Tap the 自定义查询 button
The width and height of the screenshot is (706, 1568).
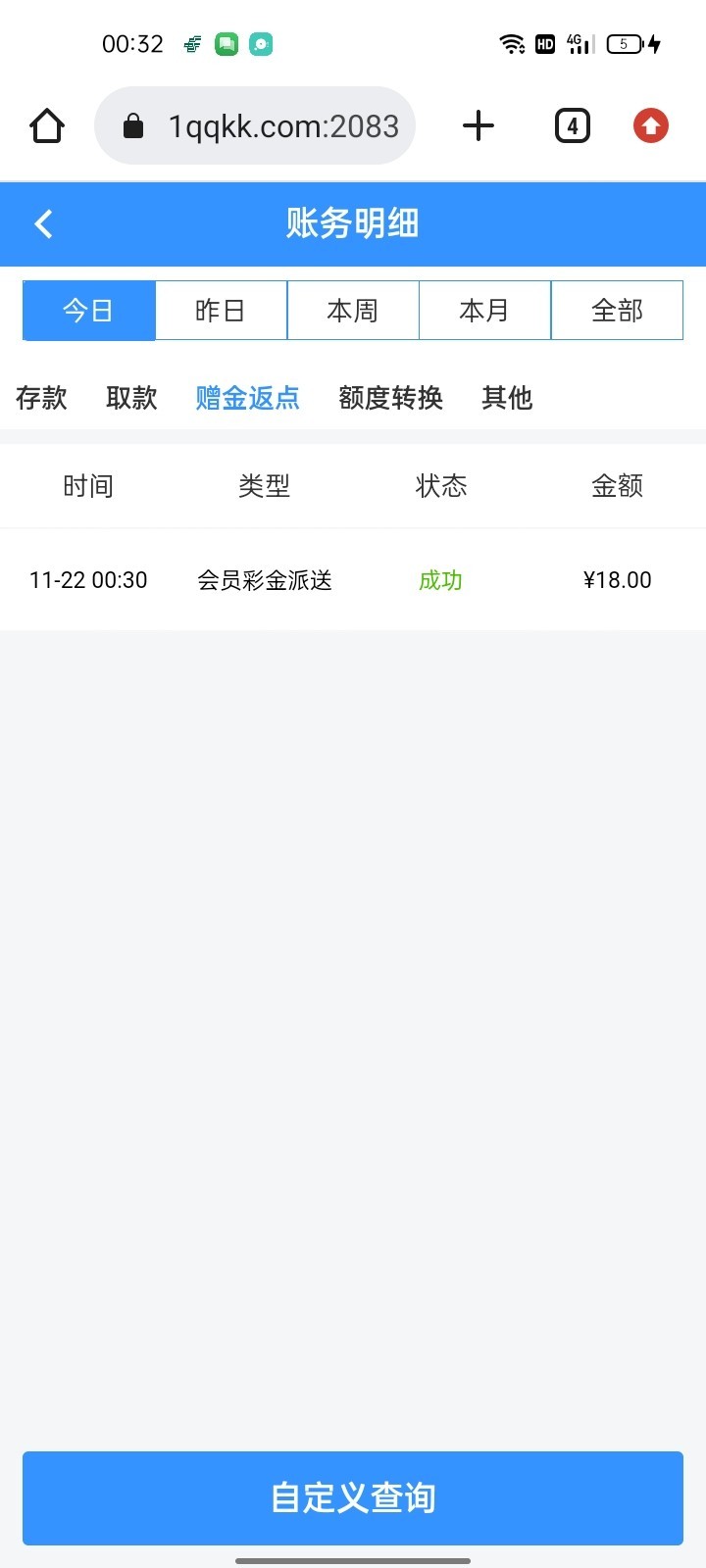pos(353,1497)
